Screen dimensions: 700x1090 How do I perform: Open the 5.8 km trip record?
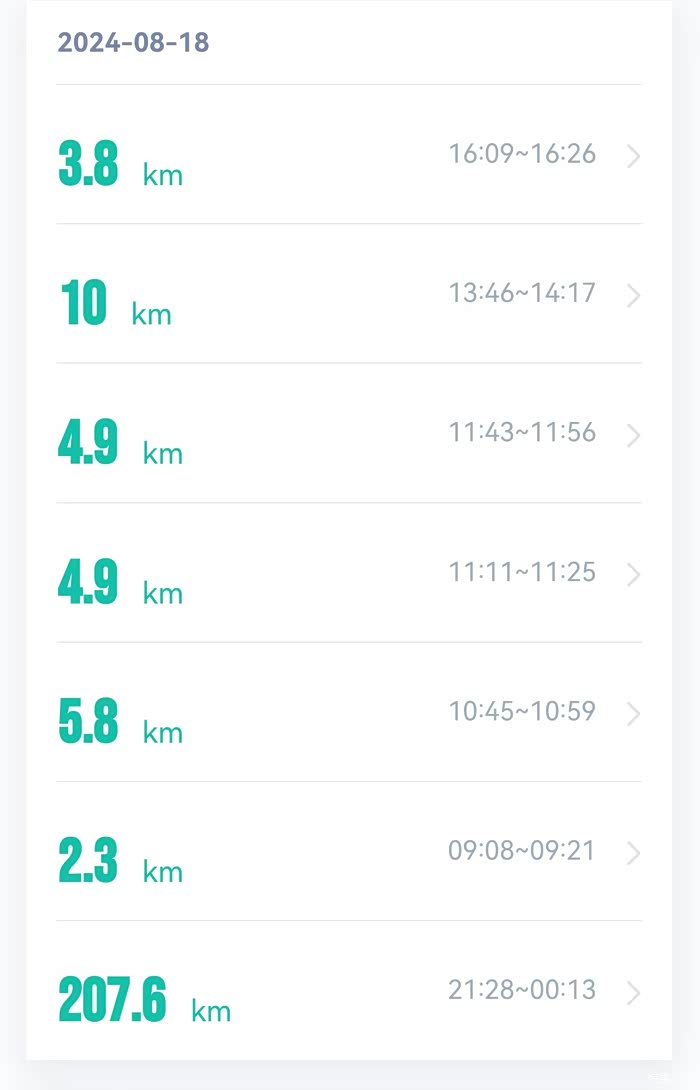(x=349, y=712)
